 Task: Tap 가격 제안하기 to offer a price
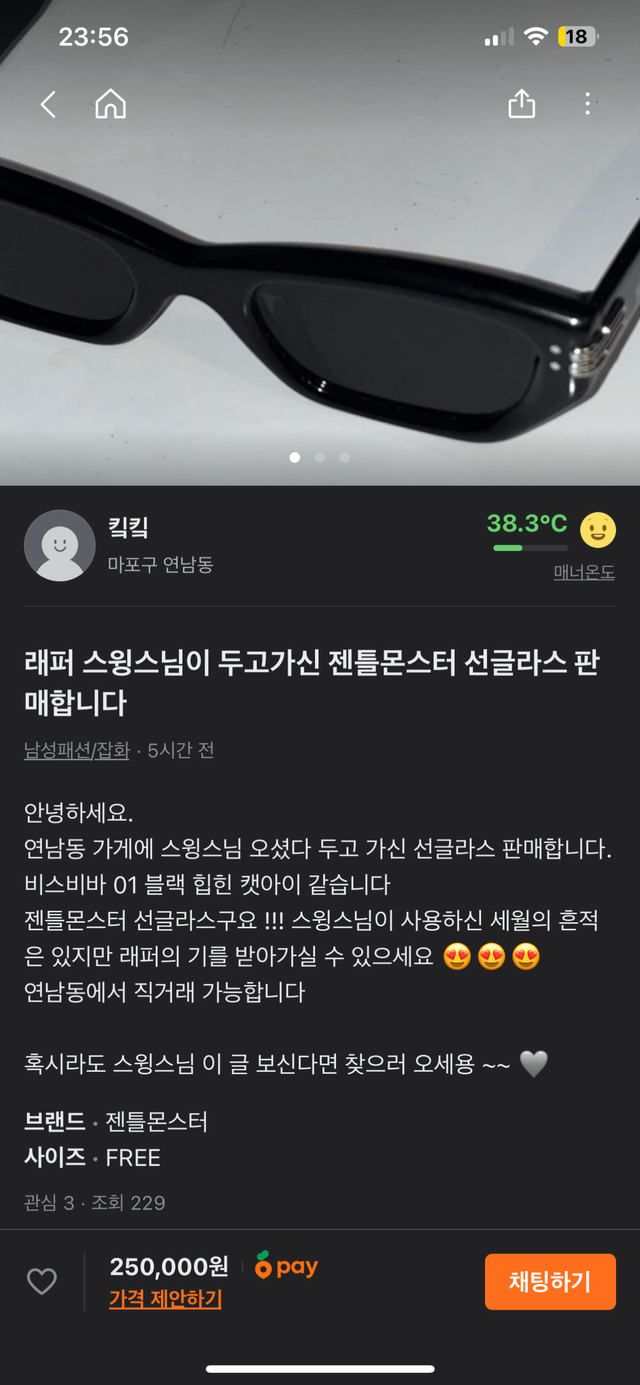[x=165, y=1298]
